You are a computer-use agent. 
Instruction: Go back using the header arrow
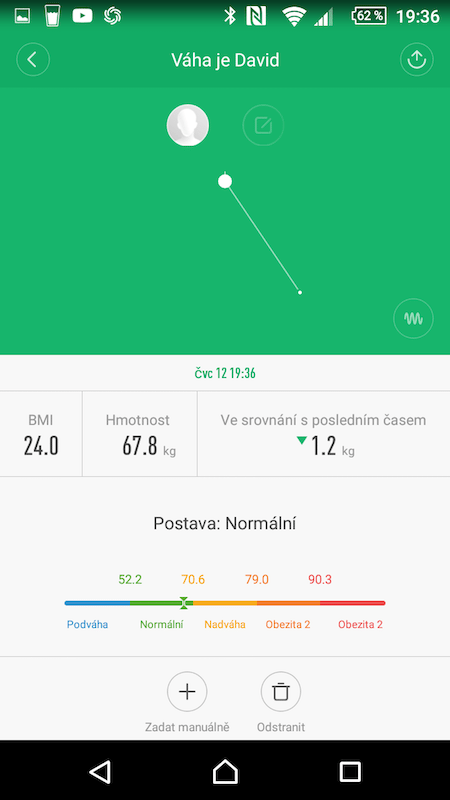33,60
